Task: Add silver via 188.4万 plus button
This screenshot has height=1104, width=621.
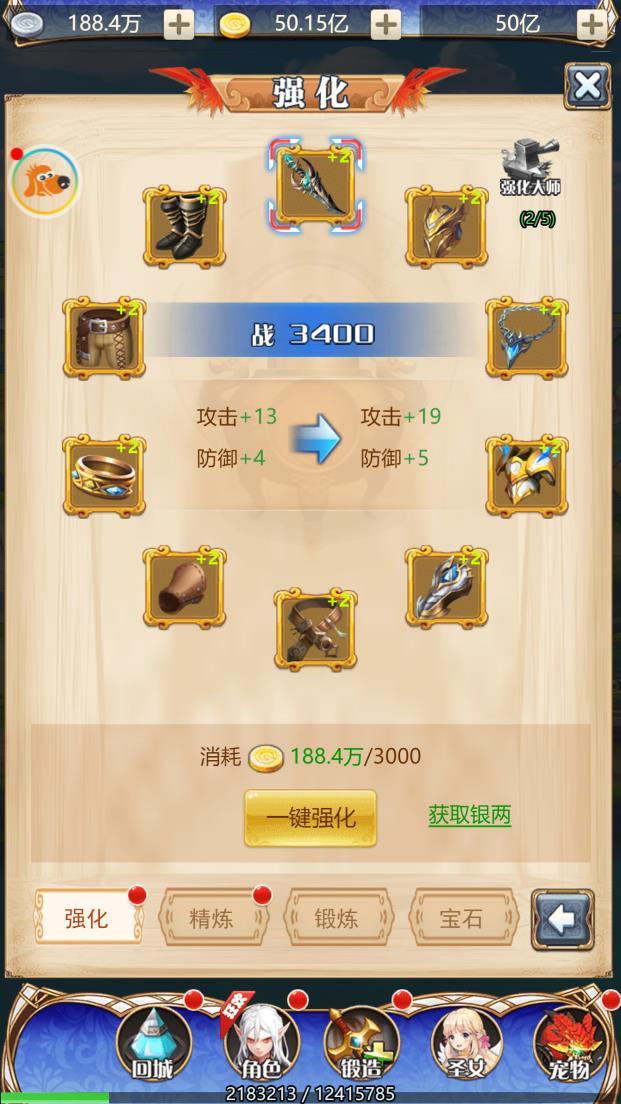Action: (179, 23)
